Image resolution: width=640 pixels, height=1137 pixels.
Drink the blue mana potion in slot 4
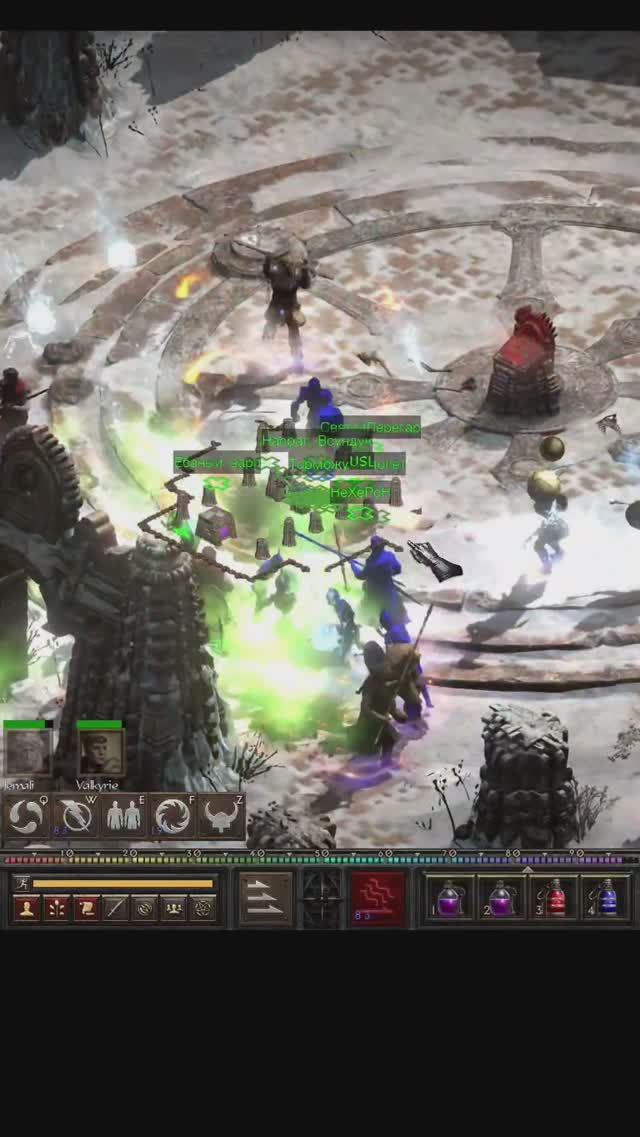(x=606, y=898)
